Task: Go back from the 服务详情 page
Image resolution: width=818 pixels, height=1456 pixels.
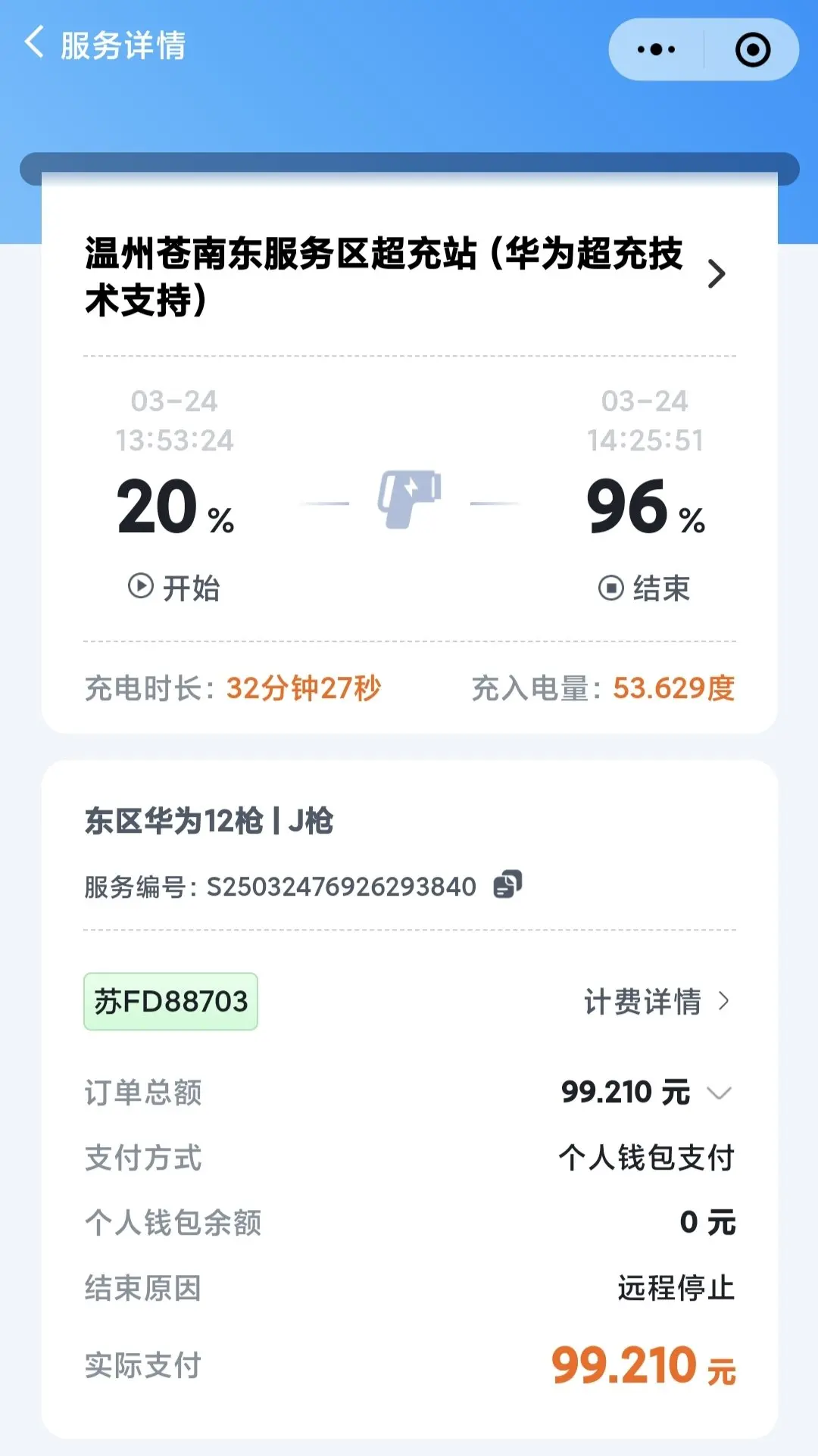Action: (x=34, y=43)
